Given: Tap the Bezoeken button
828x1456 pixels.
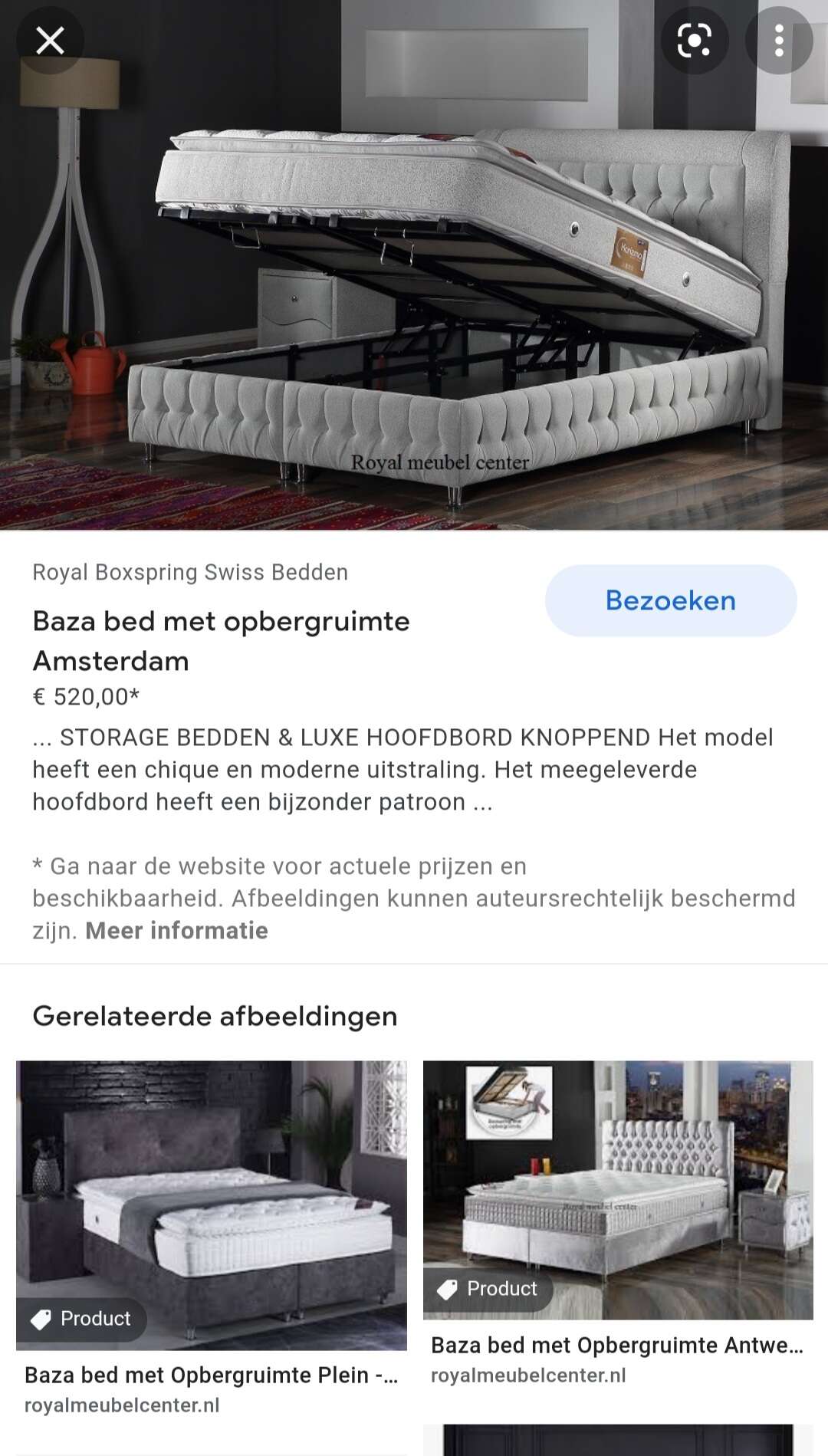Looking at the screenshot, I should (x=670, y=600).
